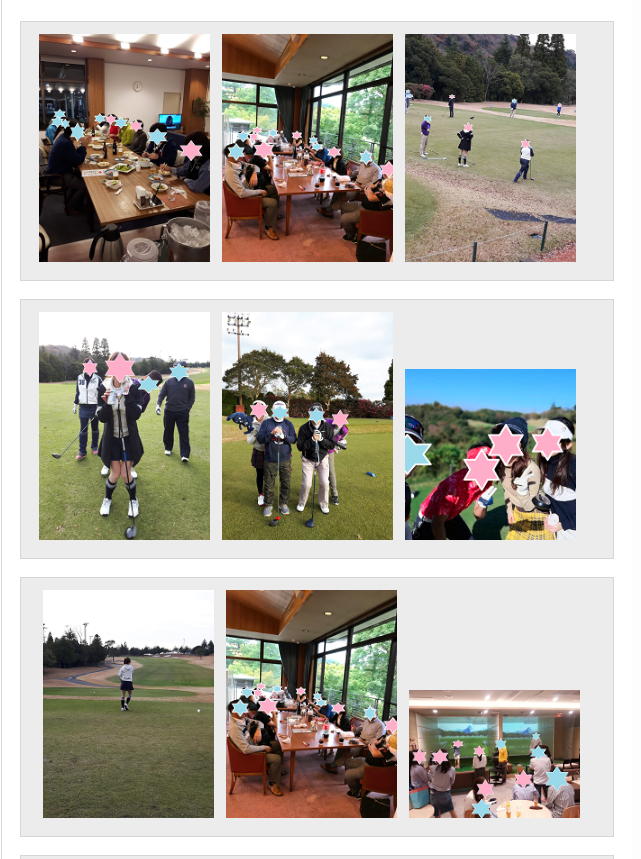Viewport: 641px width, 859px height.
Task: Open the group of four golfers photo
Action: click(307, 426)
